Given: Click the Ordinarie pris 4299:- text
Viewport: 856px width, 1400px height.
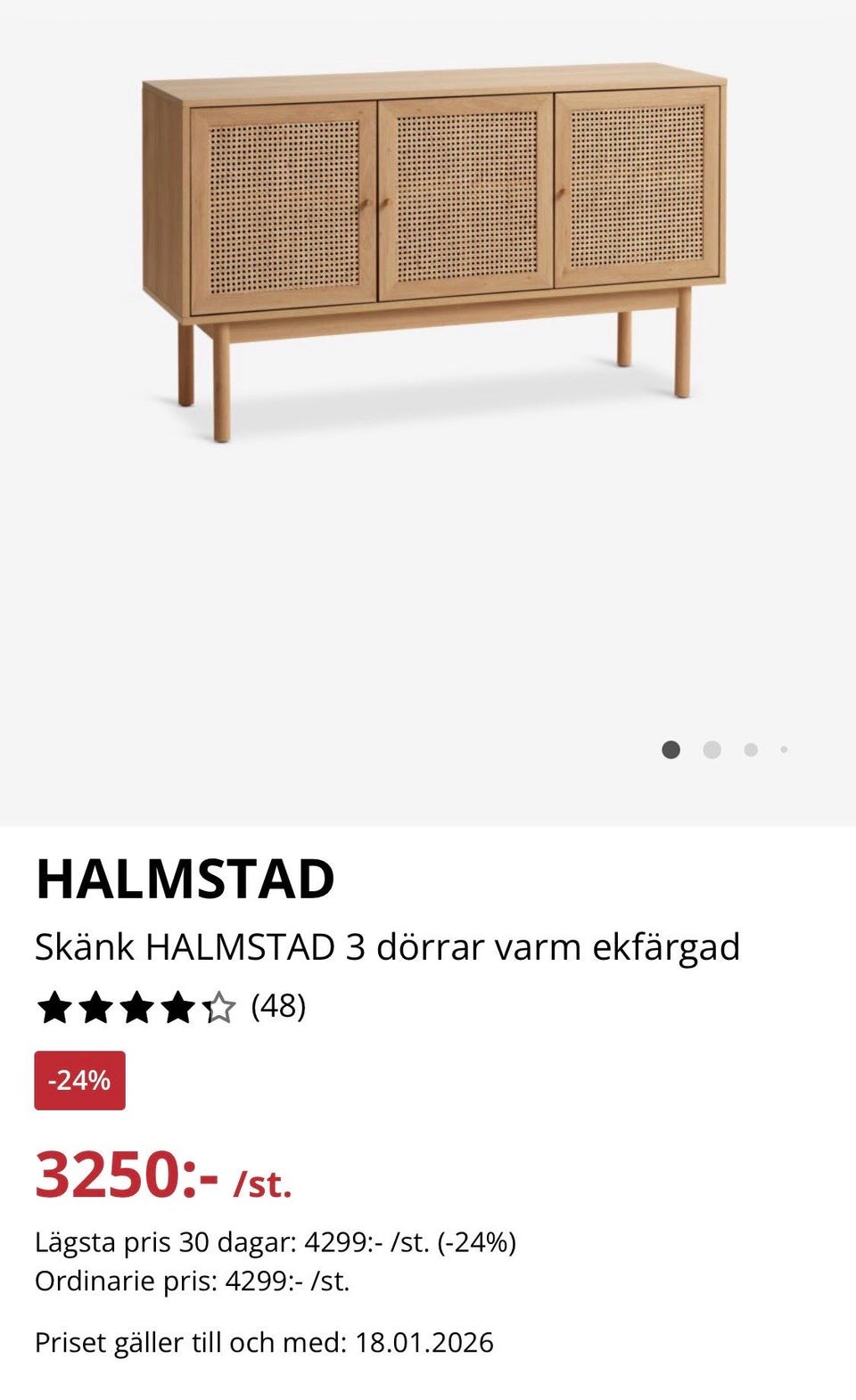Looking at the screenshot, I should click(192, 1280).
